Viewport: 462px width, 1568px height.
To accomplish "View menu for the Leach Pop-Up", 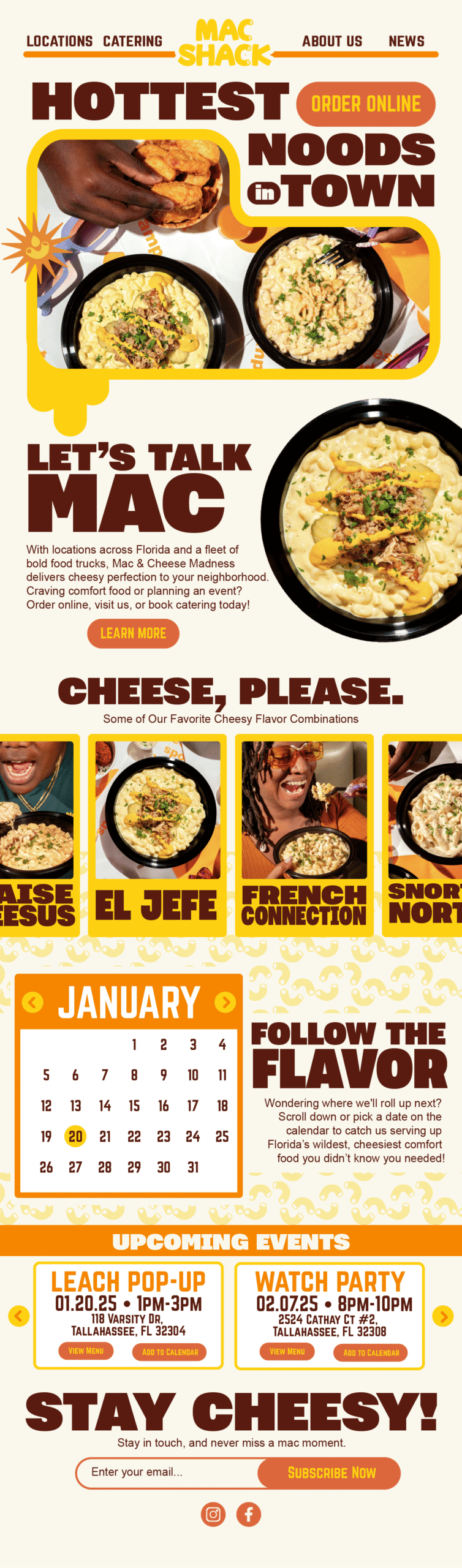I will click(86, 1351).
